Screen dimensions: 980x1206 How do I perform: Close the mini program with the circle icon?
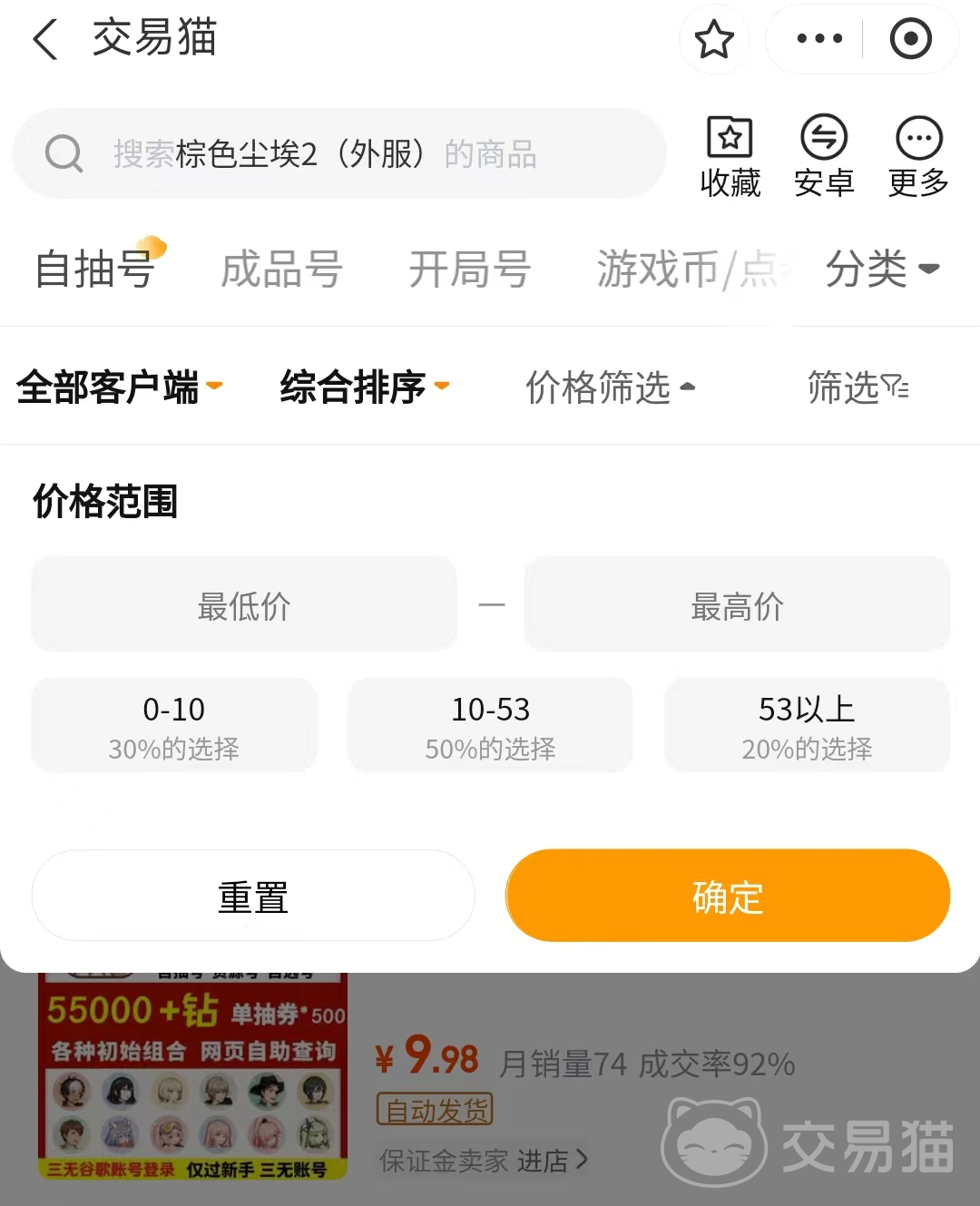tap(910, 39)
